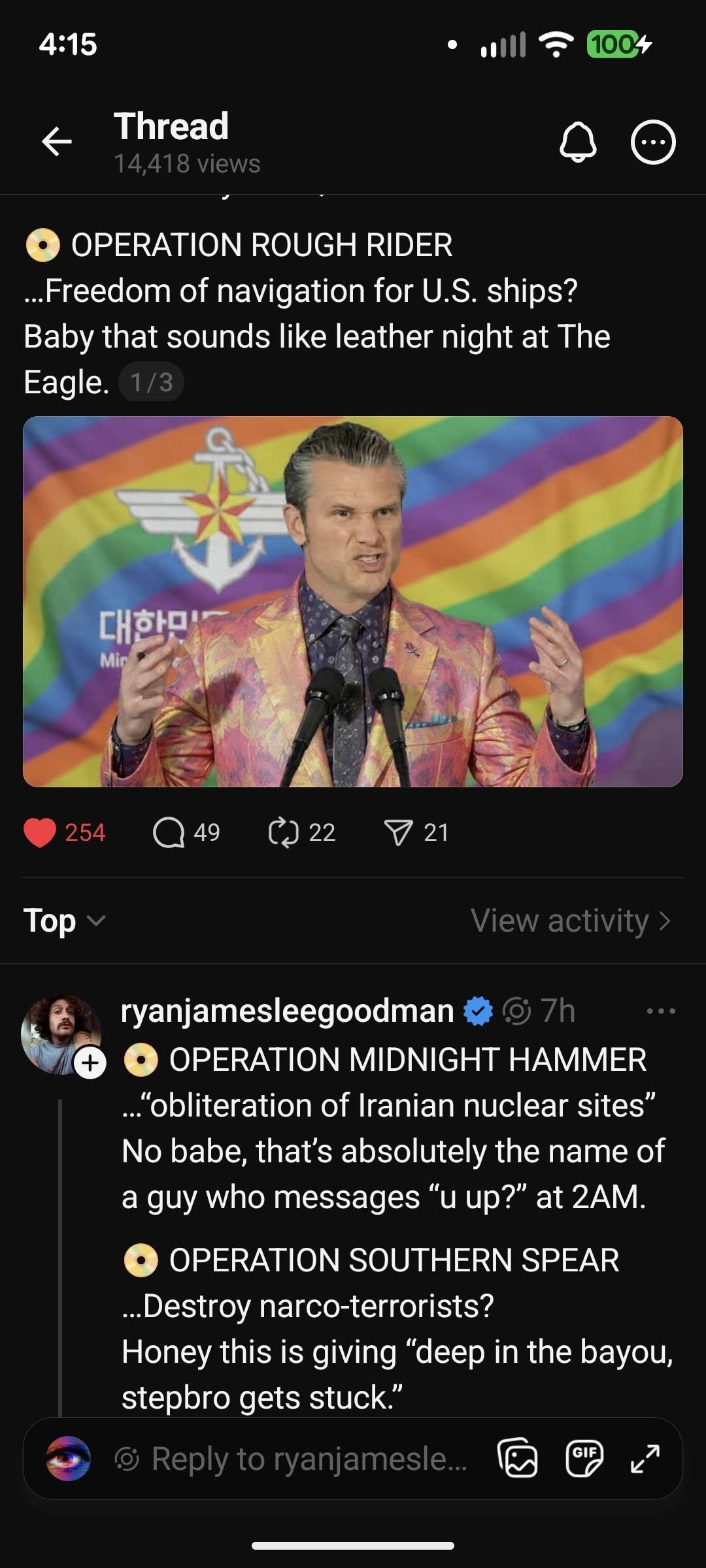
Task: Expand the reply composer to full screen
Action: [645, 1458]
